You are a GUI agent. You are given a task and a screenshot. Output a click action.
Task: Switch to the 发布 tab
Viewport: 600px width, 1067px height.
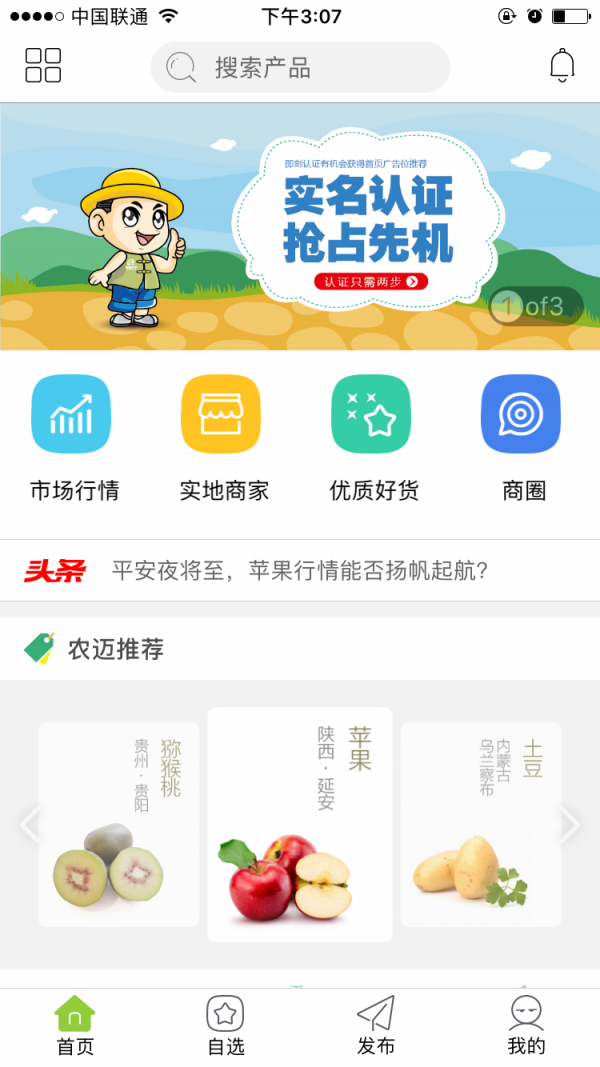click(375, 1026)
